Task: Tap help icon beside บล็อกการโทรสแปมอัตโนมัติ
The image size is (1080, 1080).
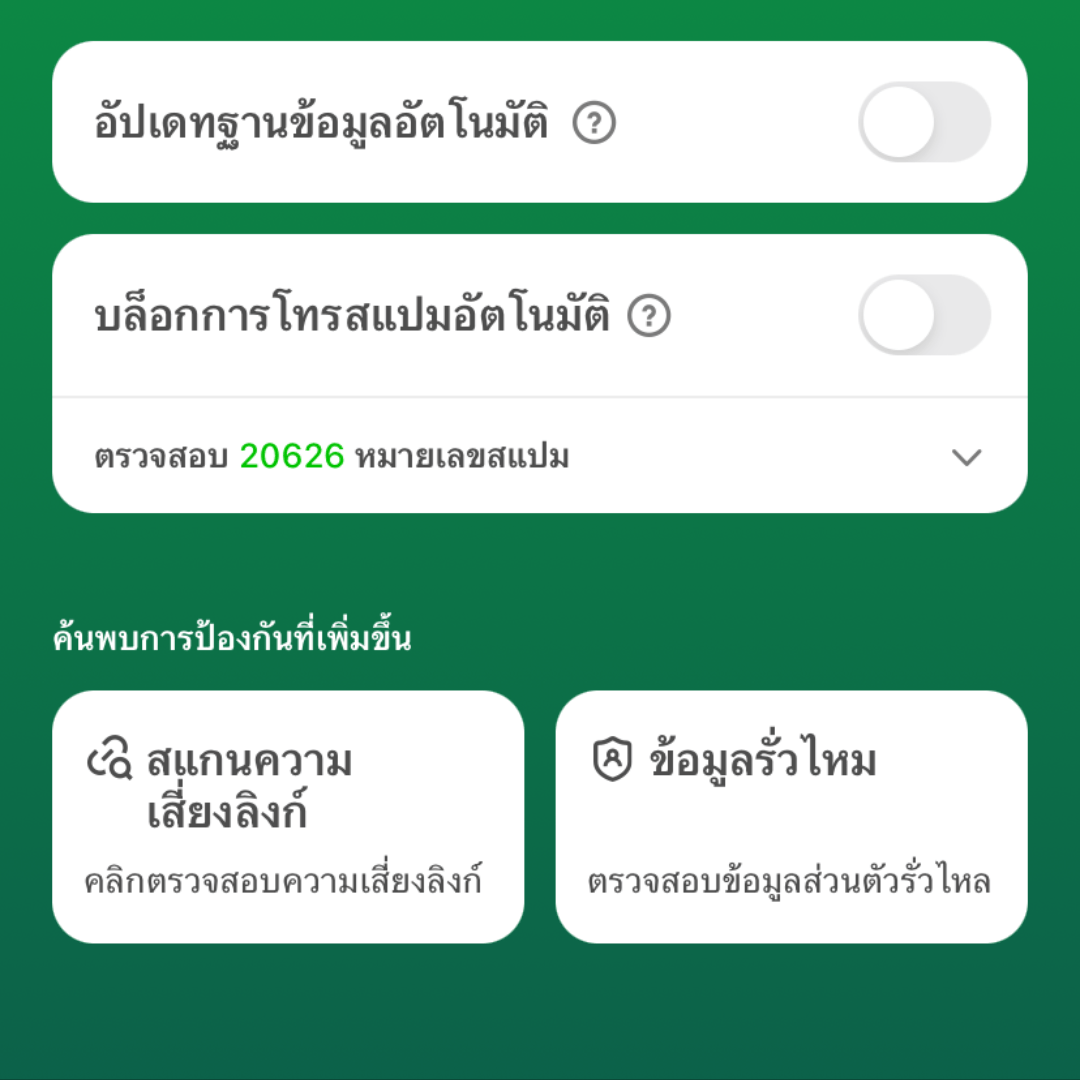Action: pos(649,317)
